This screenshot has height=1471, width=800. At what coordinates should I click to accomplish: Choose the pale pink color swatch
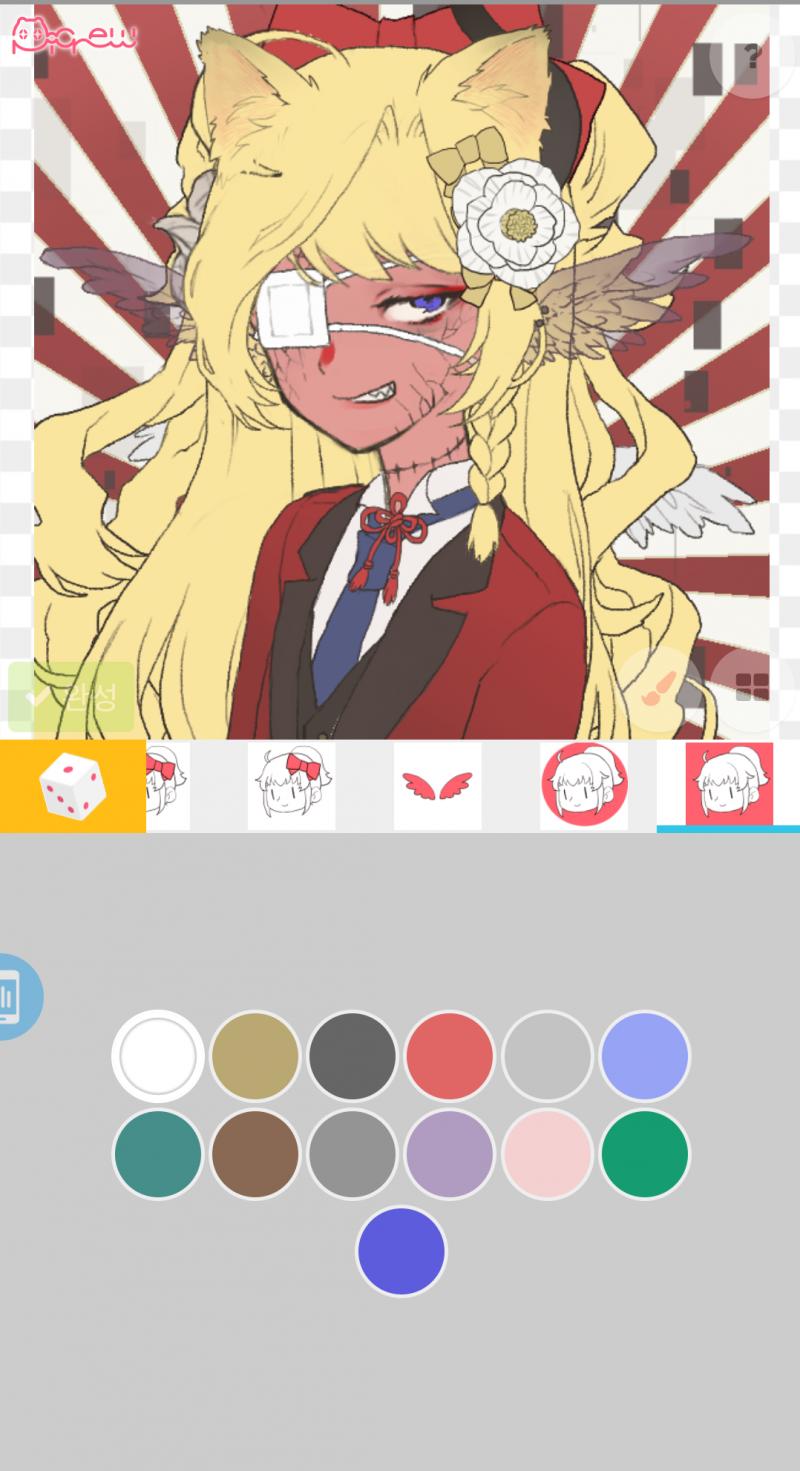tap(547, 1154)
